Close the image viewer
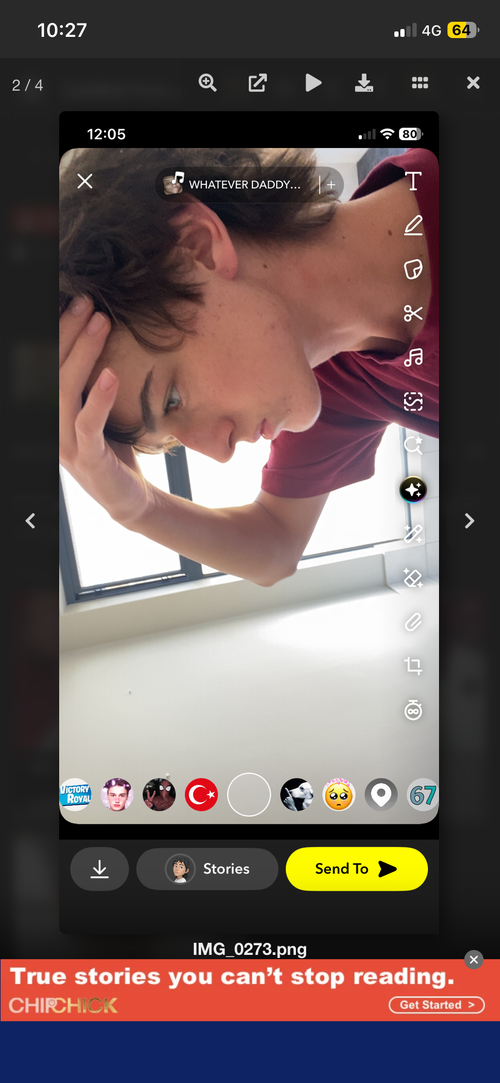The width and height of the screenshot is (500, 1083). tap(473, 84)
